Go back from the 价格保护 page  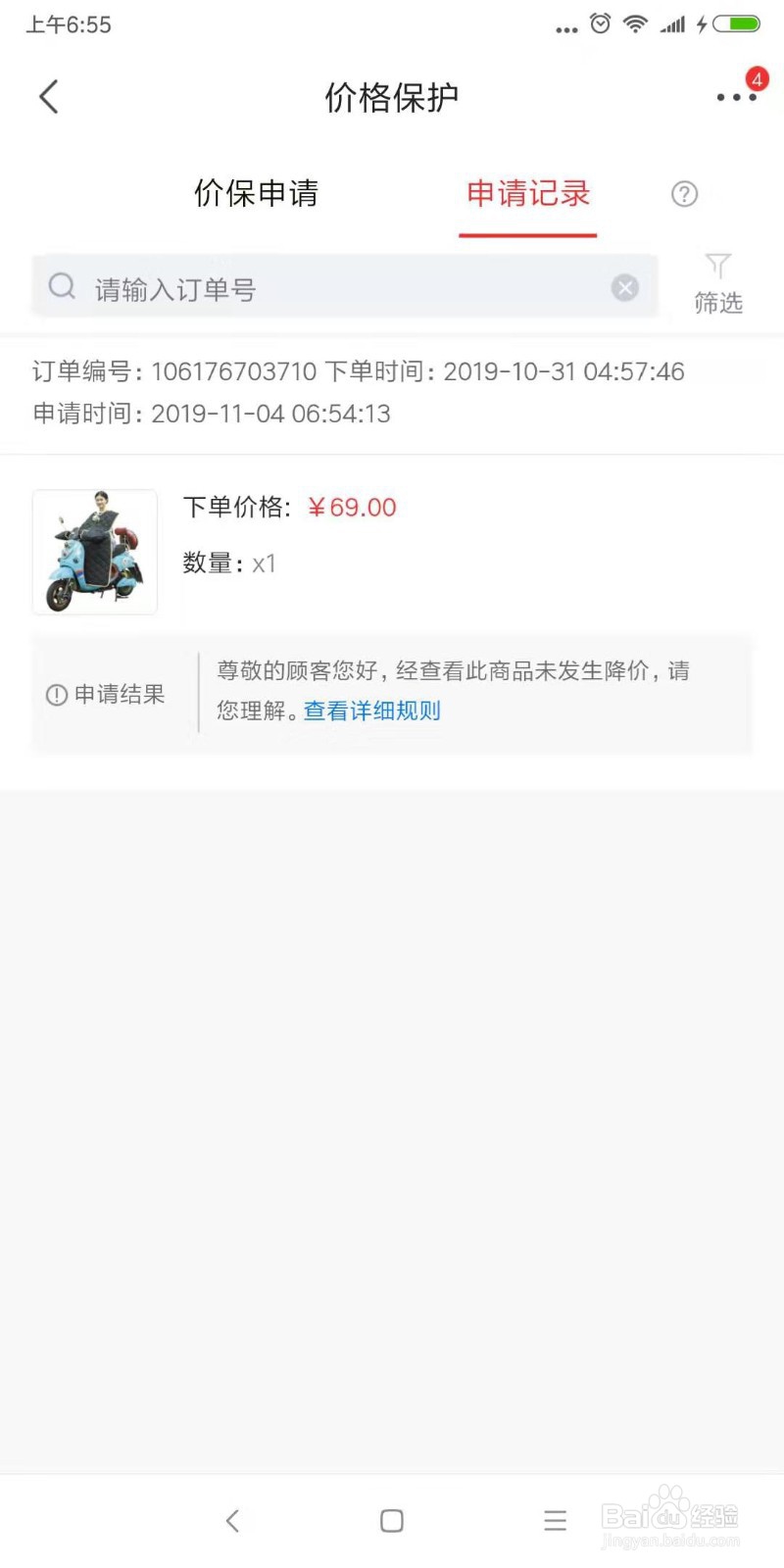(x=49, y=97)
